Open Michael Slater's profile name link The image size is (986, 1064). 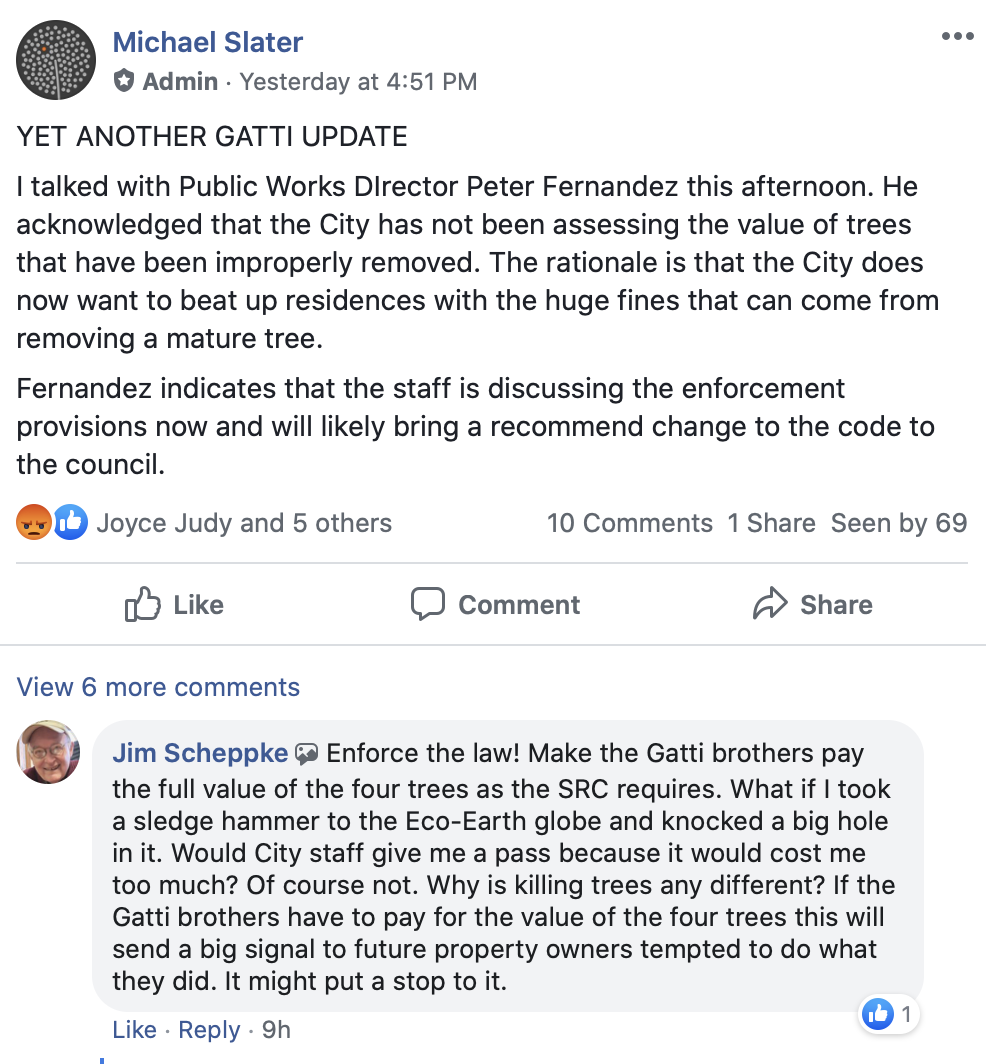(x=208, y=42)
